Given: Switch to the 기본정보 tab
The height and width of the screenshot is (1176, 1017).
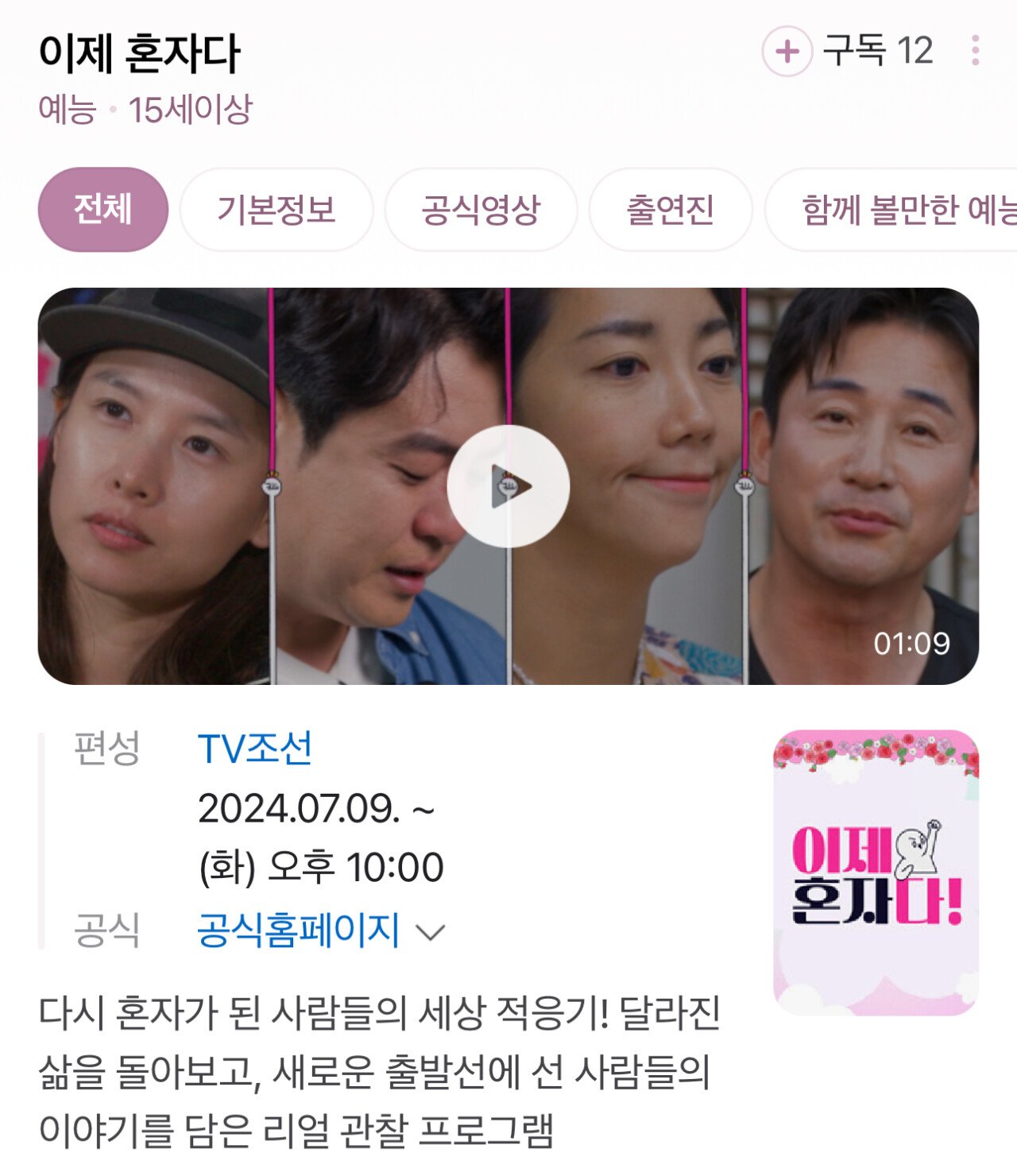Looking at the screenshot, I should pyautogui.click(x=276, y=210).
